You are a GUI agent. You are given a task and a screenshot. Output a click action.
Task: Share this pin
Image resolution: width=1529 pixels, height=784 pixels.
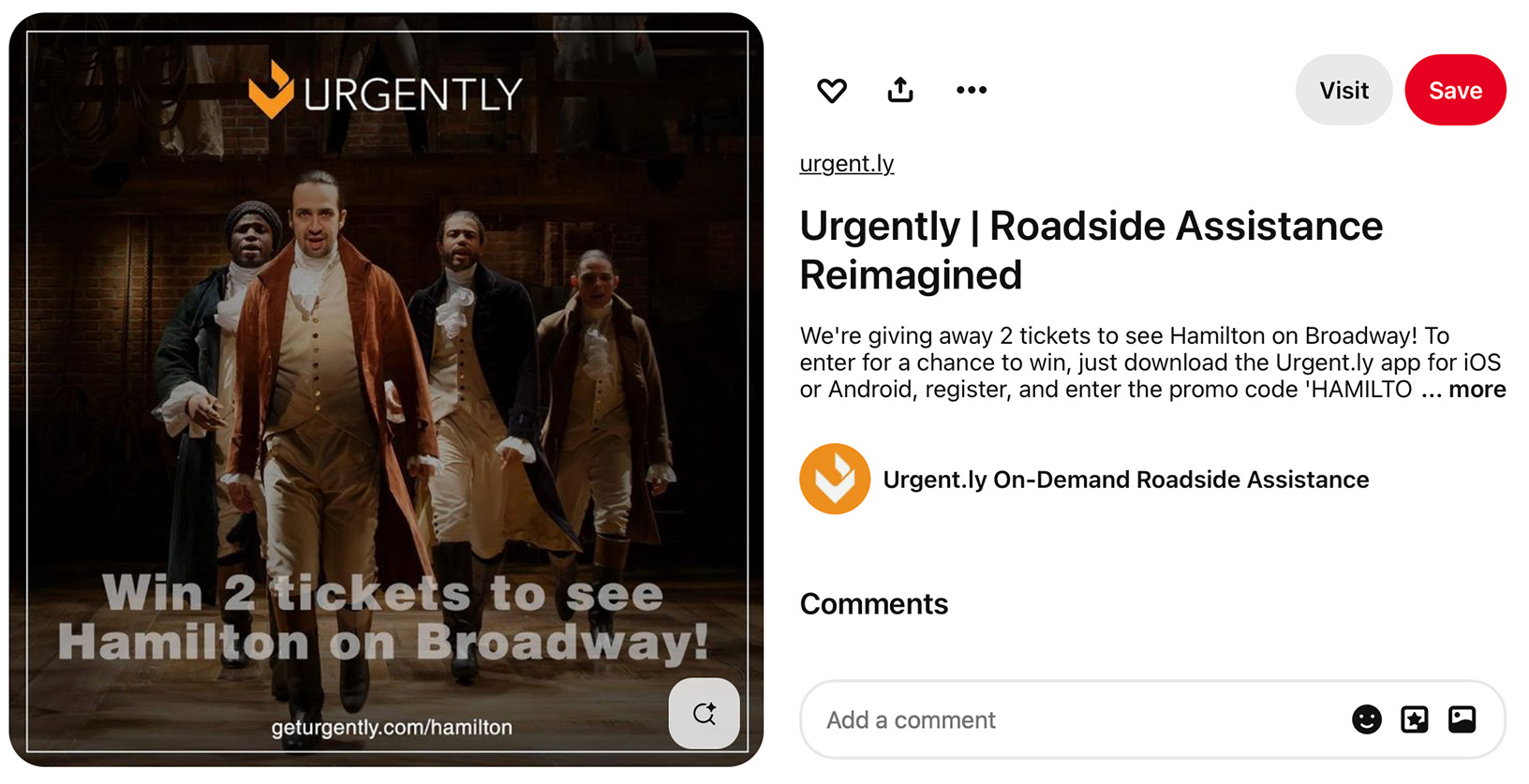click(x=900, y=90)
